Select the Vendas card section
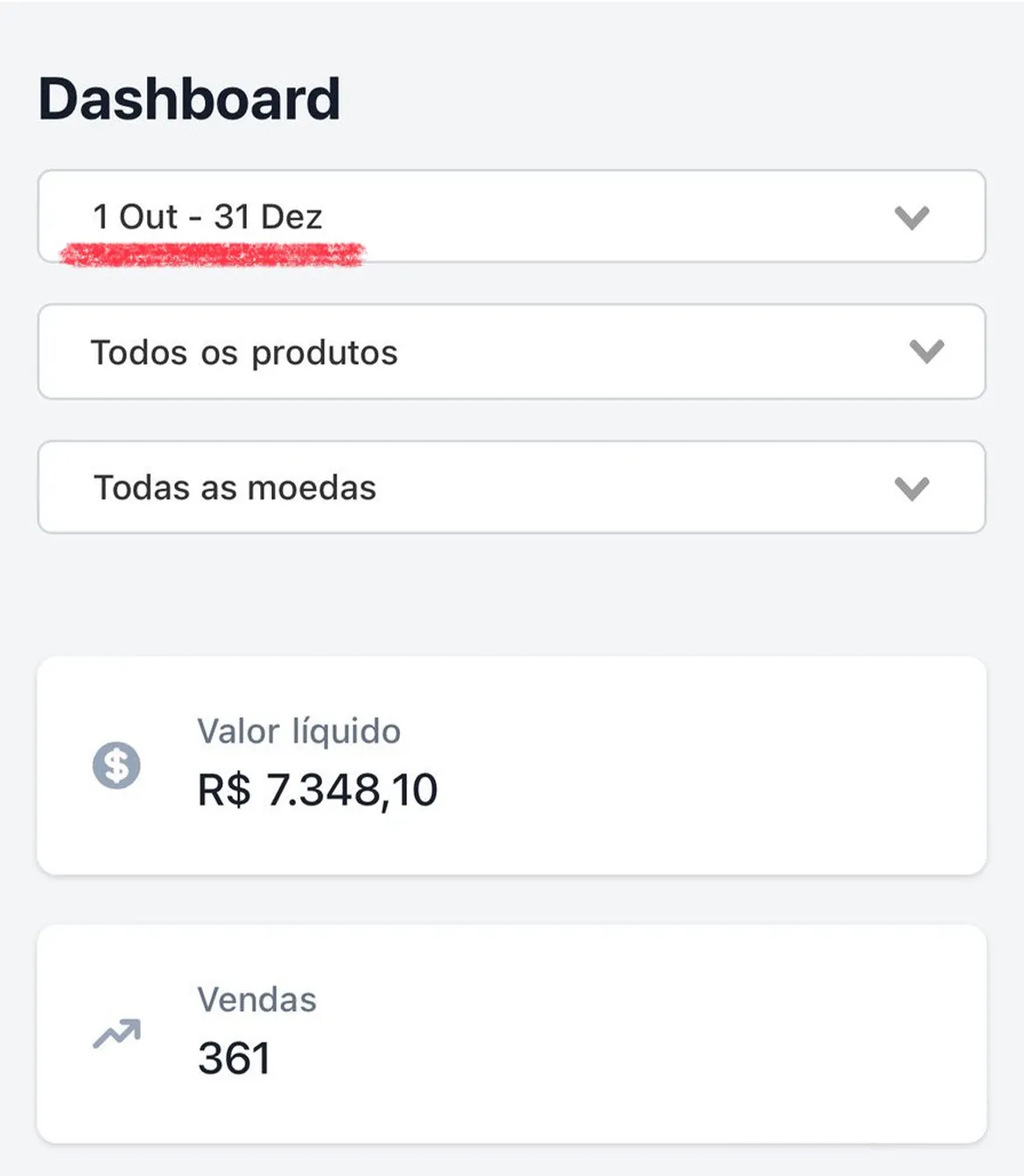This screenshot has width=1024, height=1176. coord(512,1032)
